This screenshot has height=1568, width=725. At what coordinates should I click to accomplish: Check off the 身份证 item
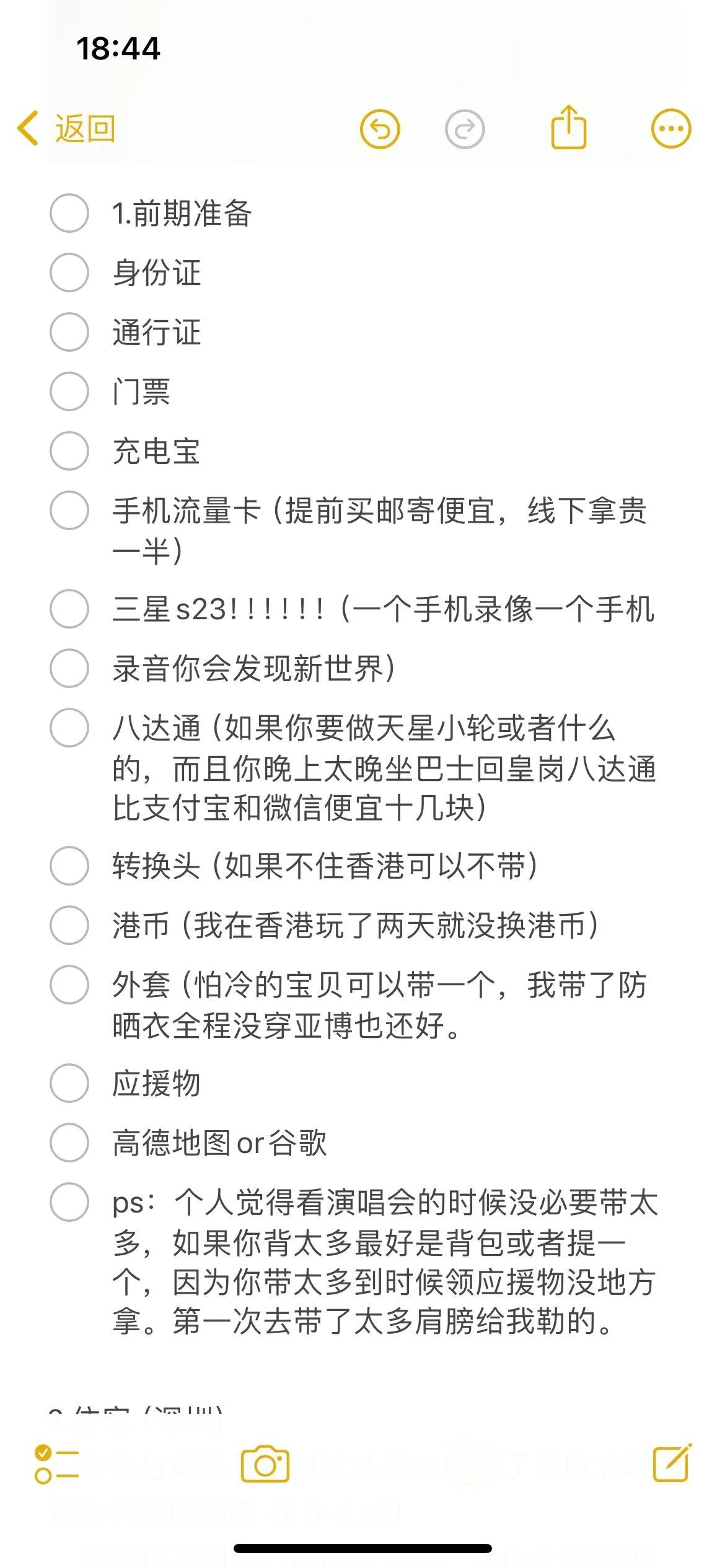69,272
